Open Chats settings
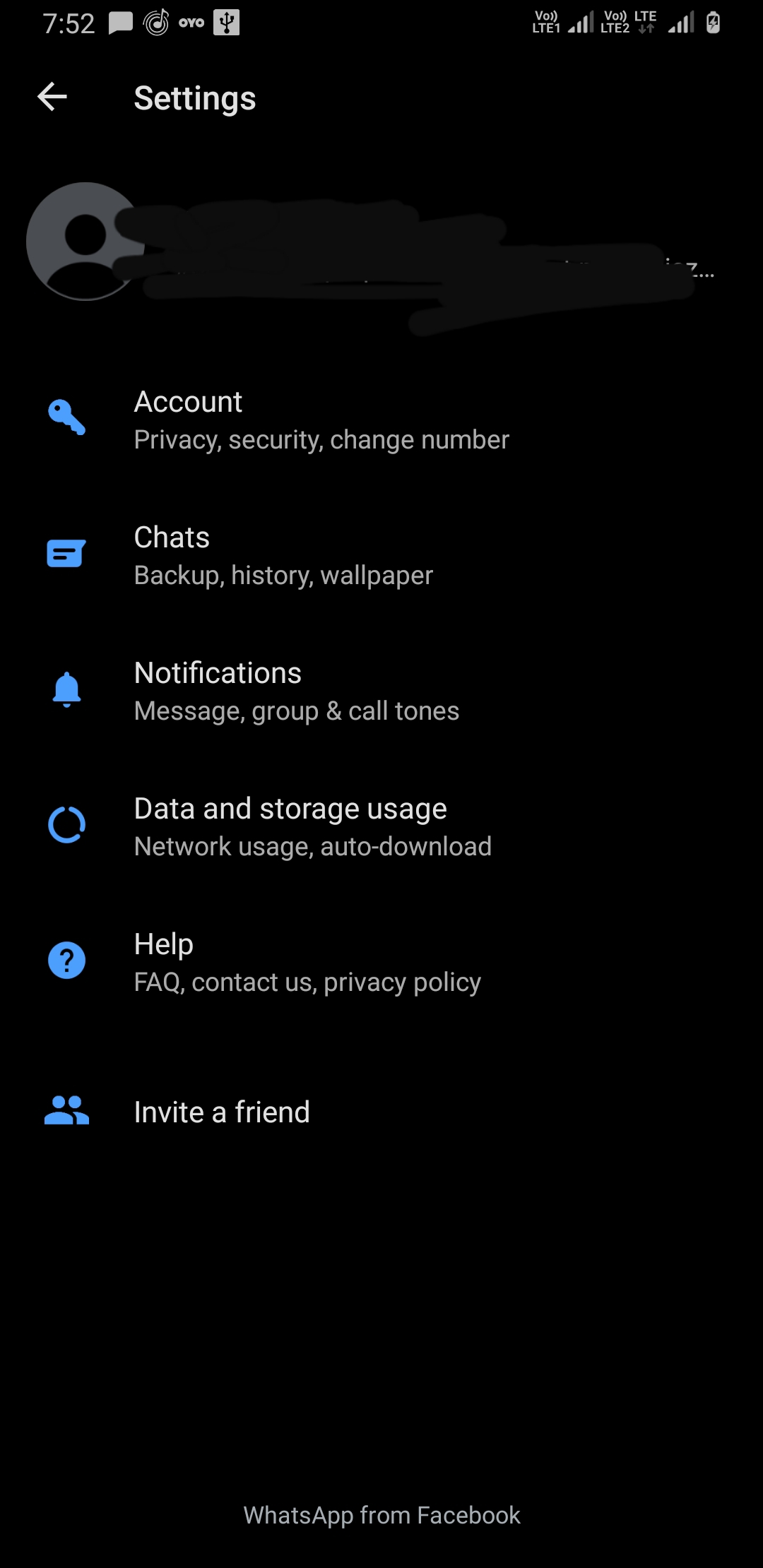The width and height of the screenshot is (763, 1568). tap(381, 555)
